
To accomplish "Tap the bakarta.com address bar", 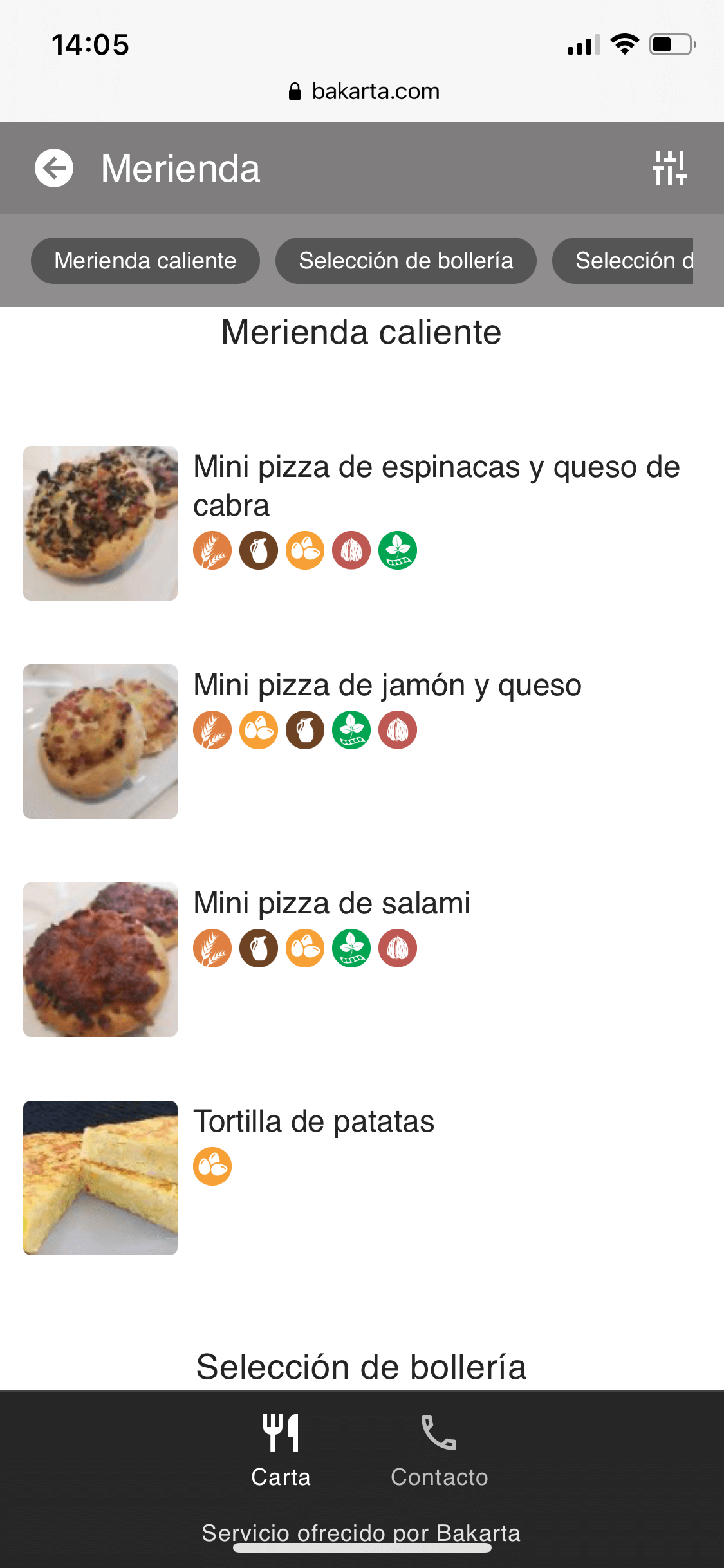I will point(364,91).
